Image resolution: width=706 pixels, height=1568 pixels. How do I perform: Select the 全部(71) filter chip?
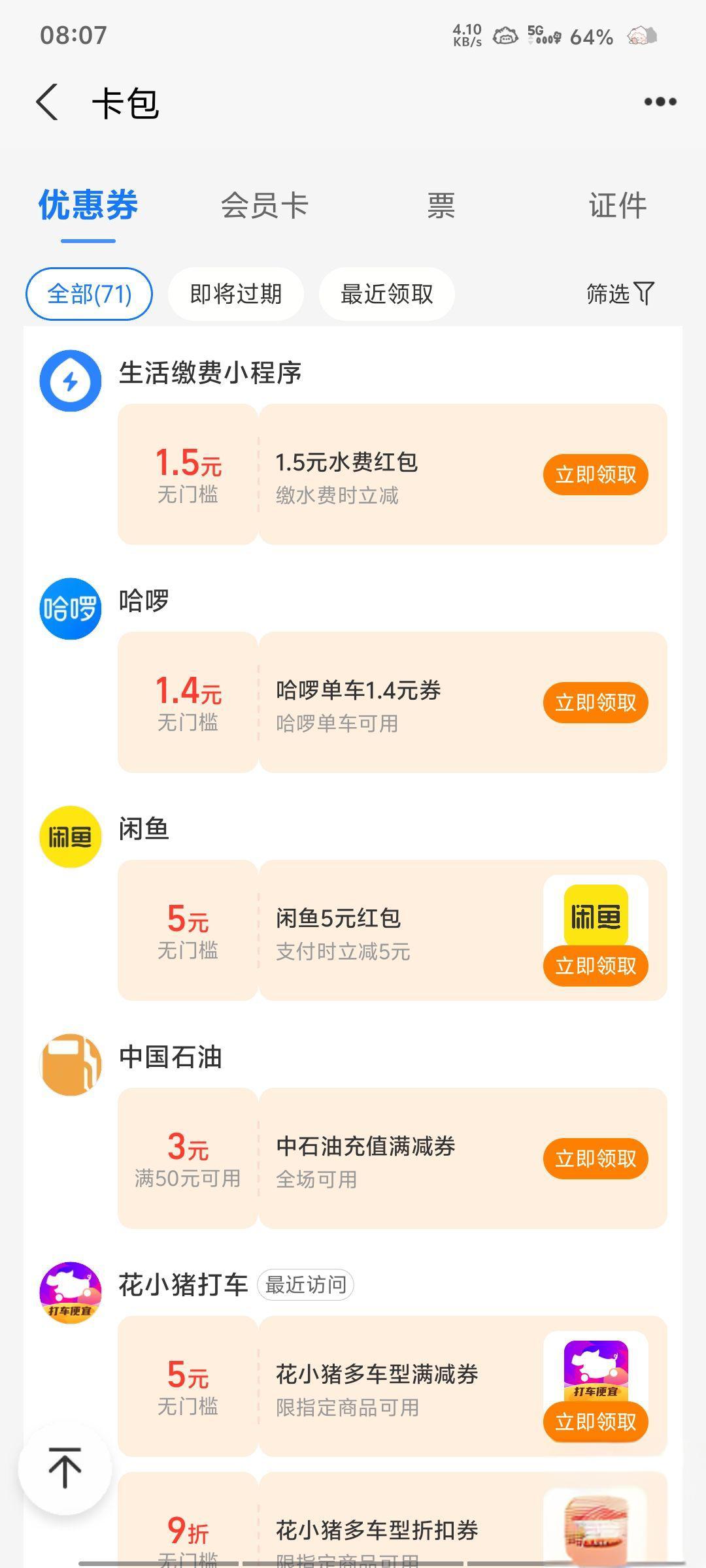tap(90, 294)
